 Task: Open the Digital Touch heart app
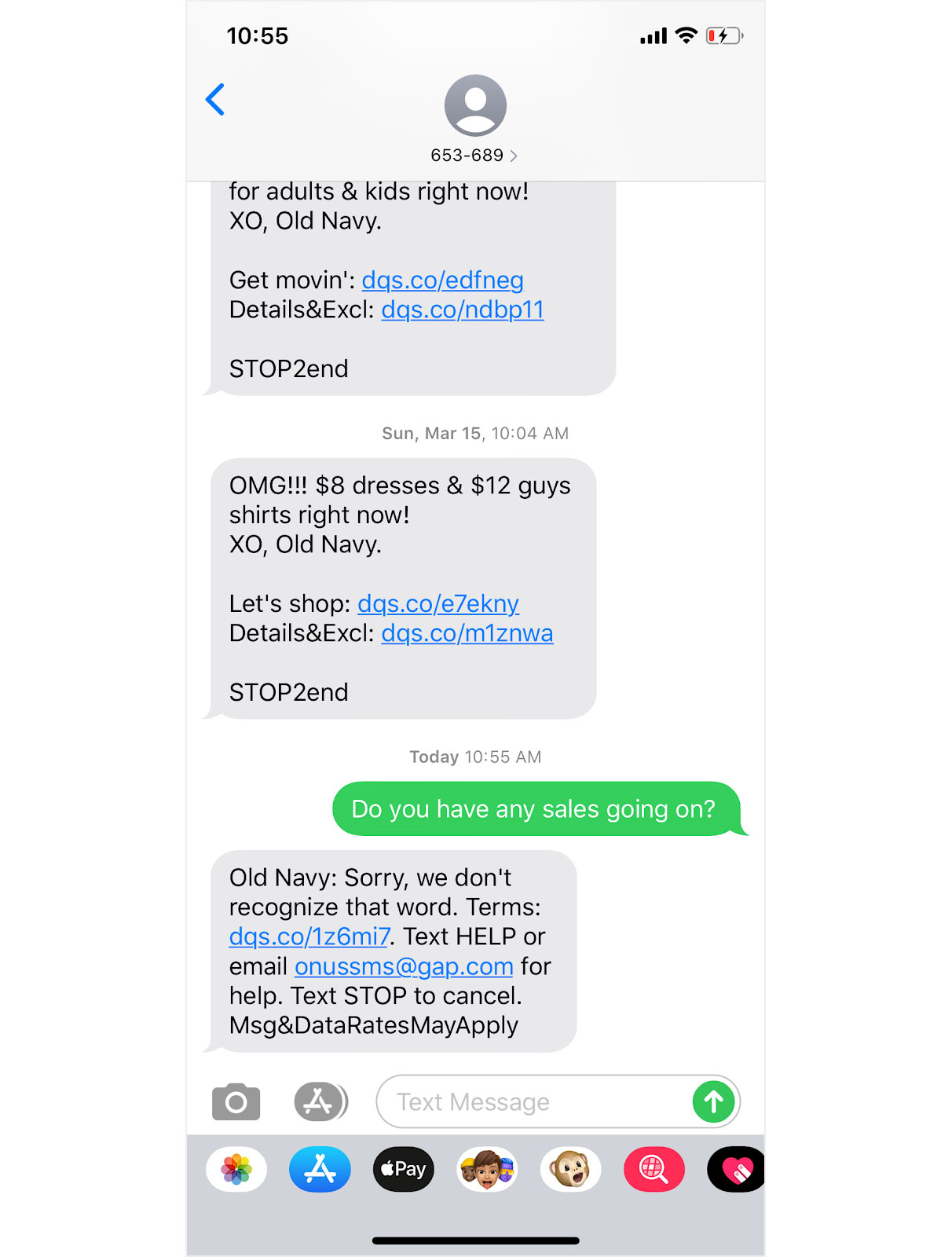[x=736, y=1170]
